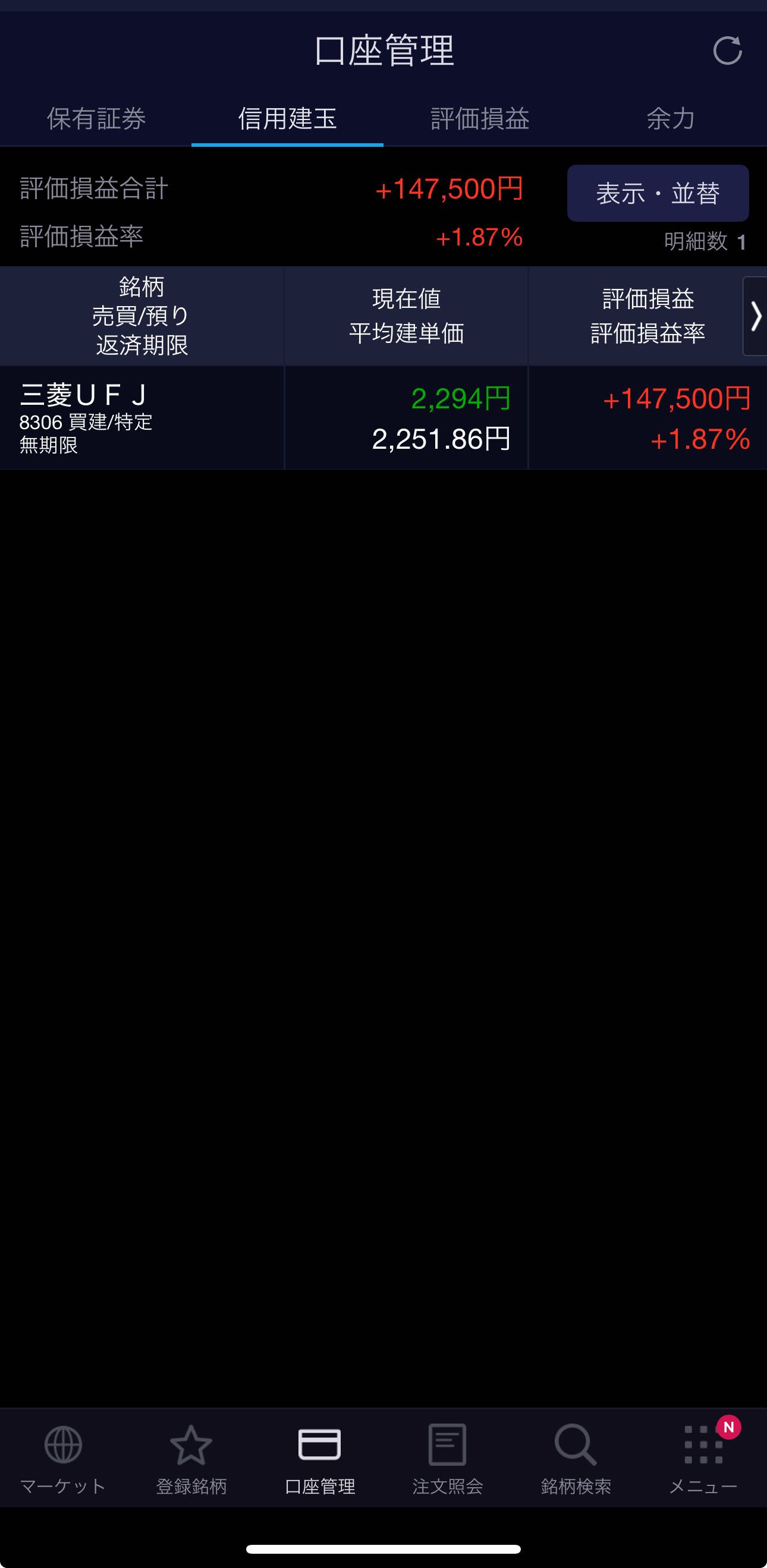Select the 信用建玉 tab
This screenshot has width=767, height=1568.
tap(287, 119)
